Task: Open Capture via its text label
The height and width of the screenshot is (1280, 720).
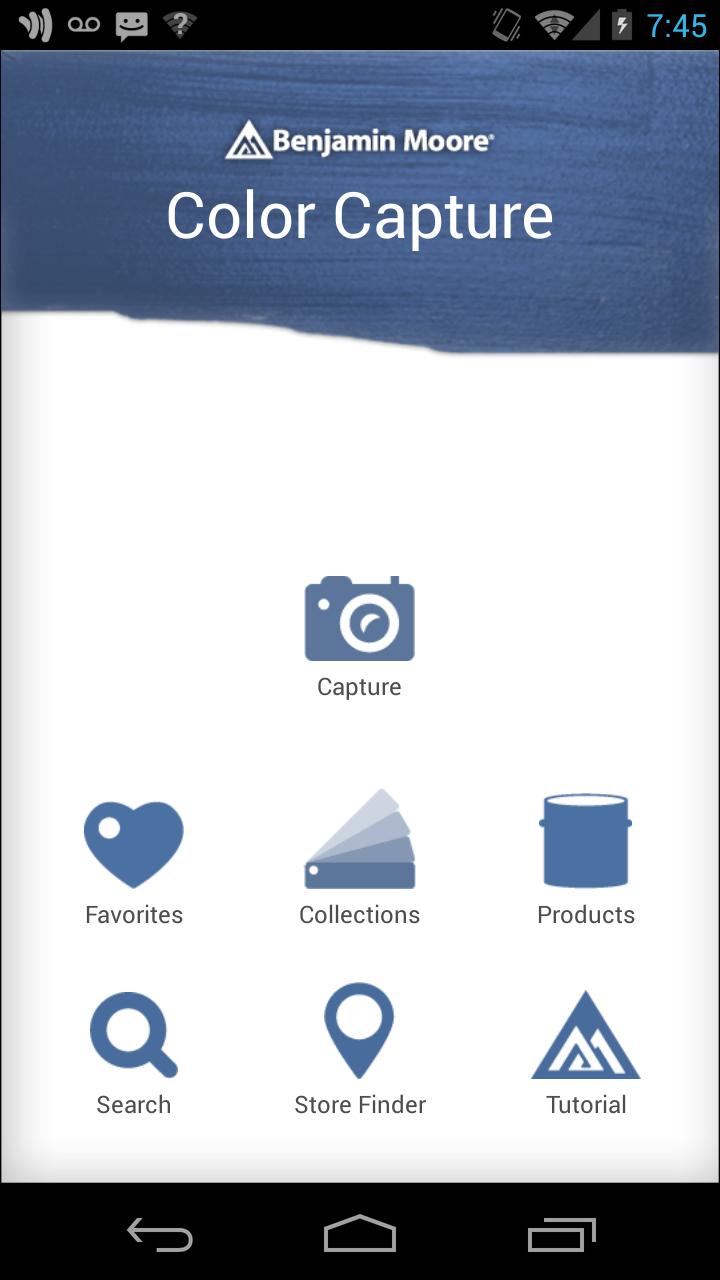Action: 359,687
